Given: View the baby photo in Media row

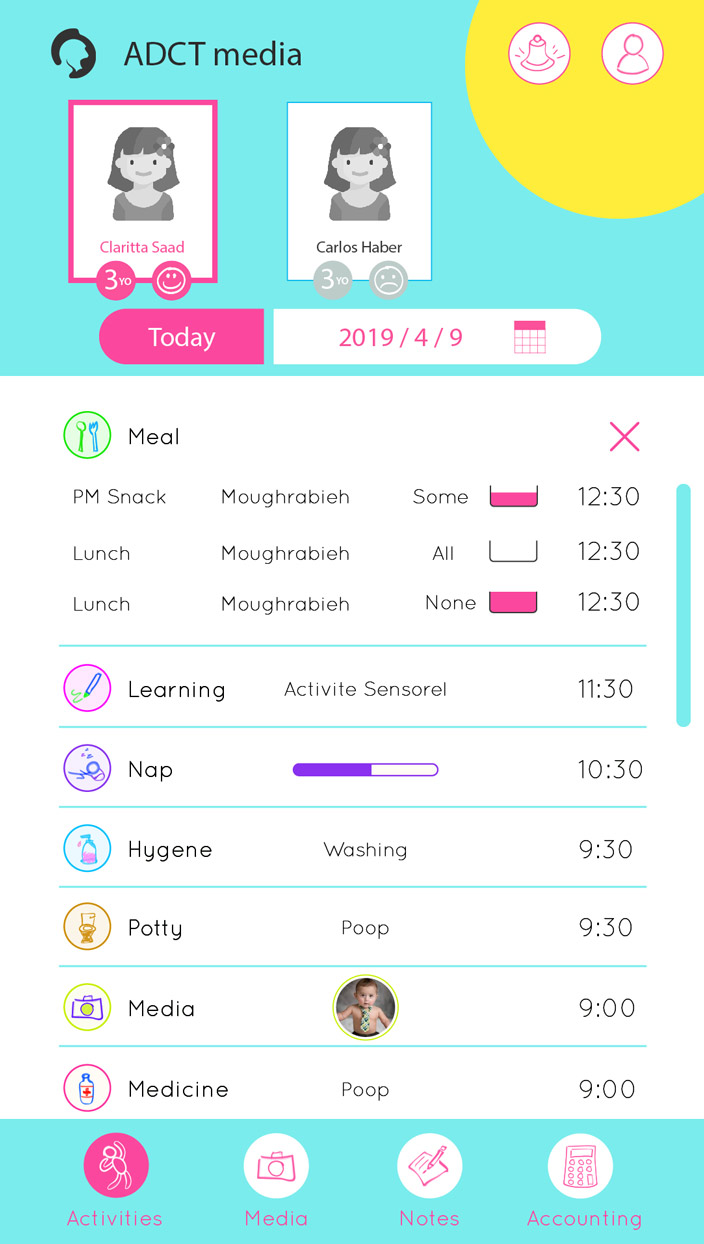Looking at the screenshot, I should [x=365, y=1008].
